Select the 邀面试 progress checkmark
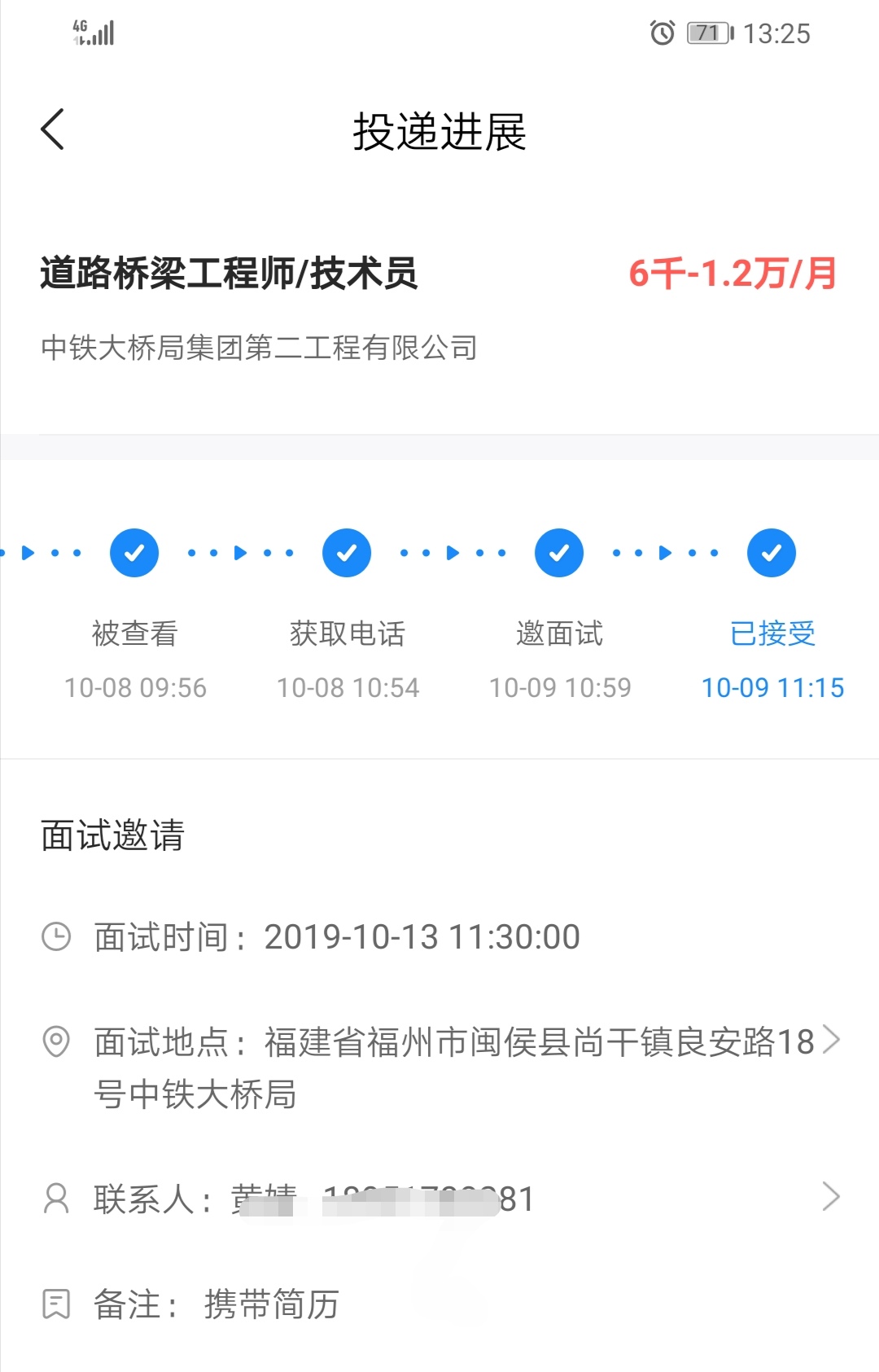This screenshot has width=879, height=1372. 558,552
